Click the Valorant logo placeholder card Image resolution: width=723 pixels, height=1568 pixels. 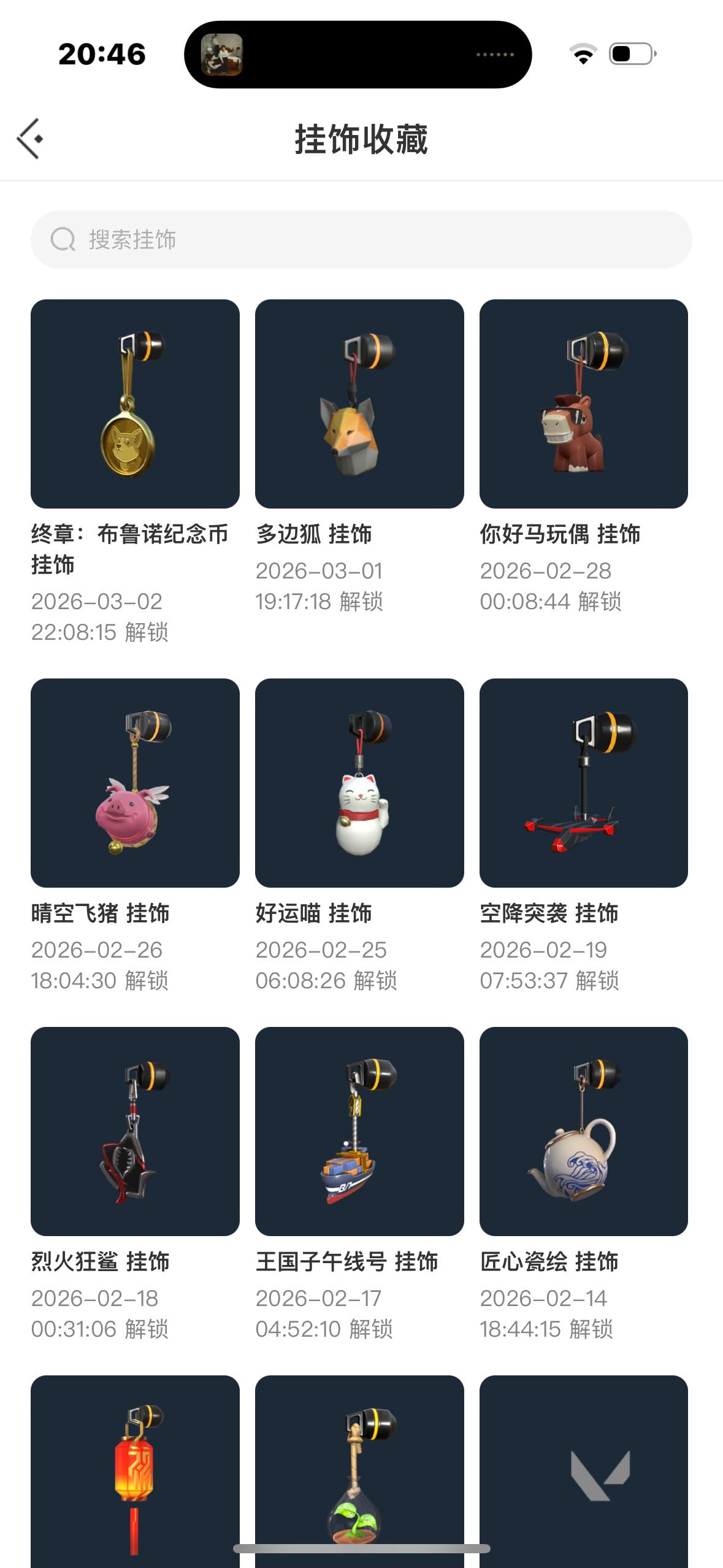pyautogui.click(x=583, y=1472)
